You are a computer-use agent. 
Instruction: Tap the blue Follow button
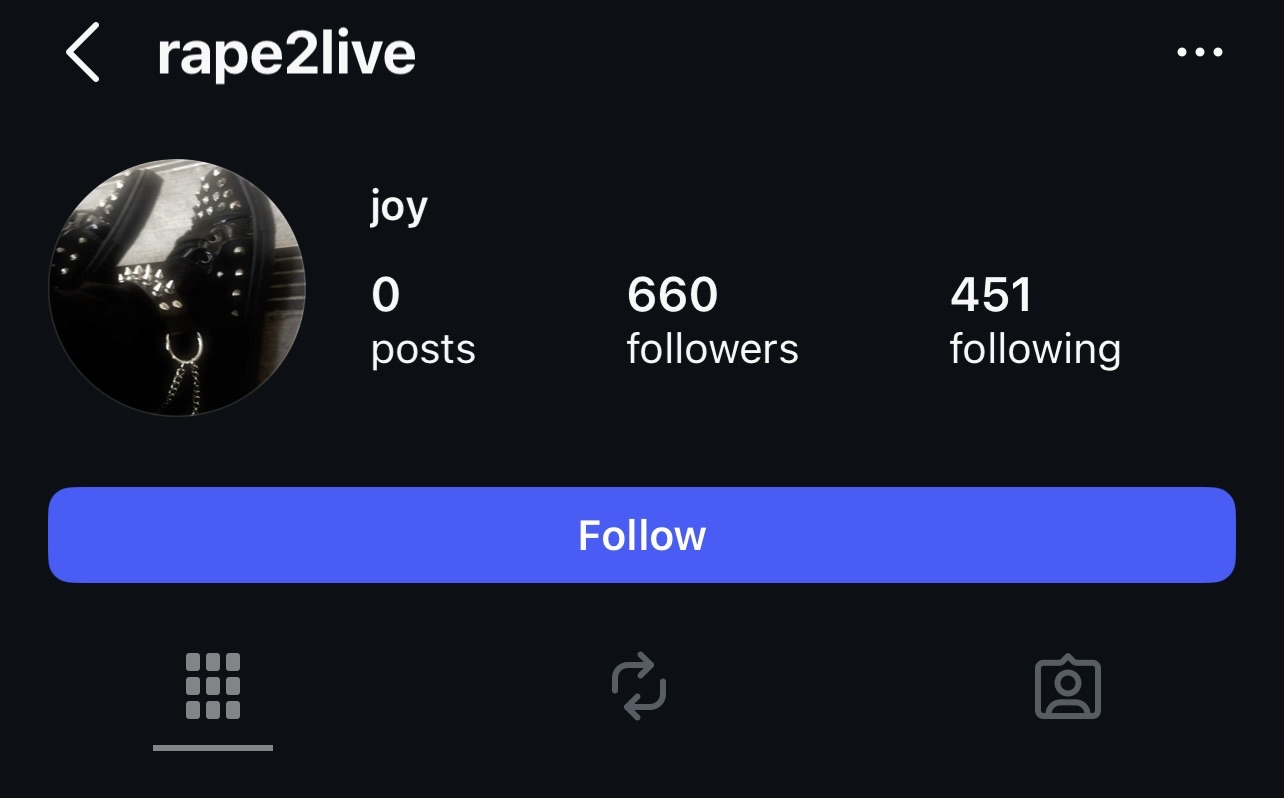(x=642, y=535)
